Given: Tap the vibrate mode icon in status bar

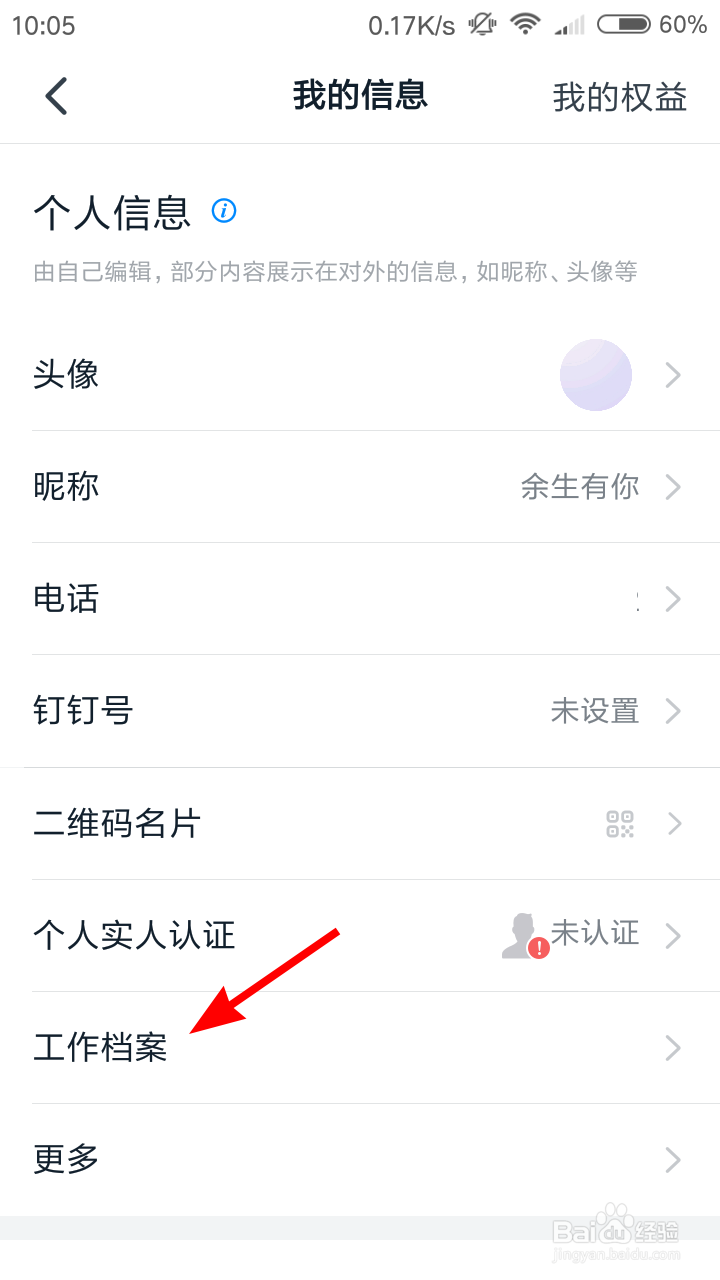Looking at the screenshot, I should pos(481,24).
